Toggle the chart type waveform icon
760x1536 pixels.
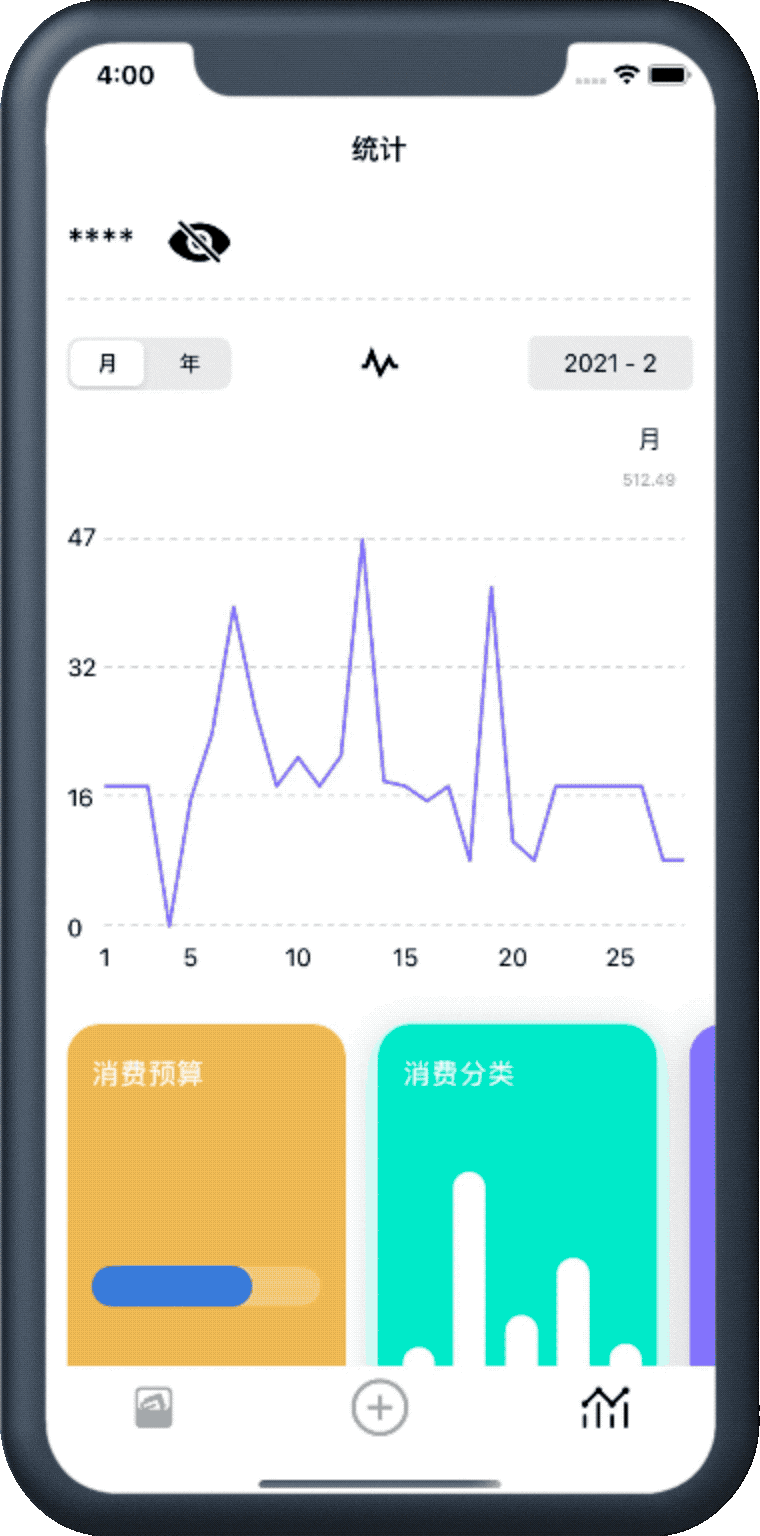click(379, 362)
